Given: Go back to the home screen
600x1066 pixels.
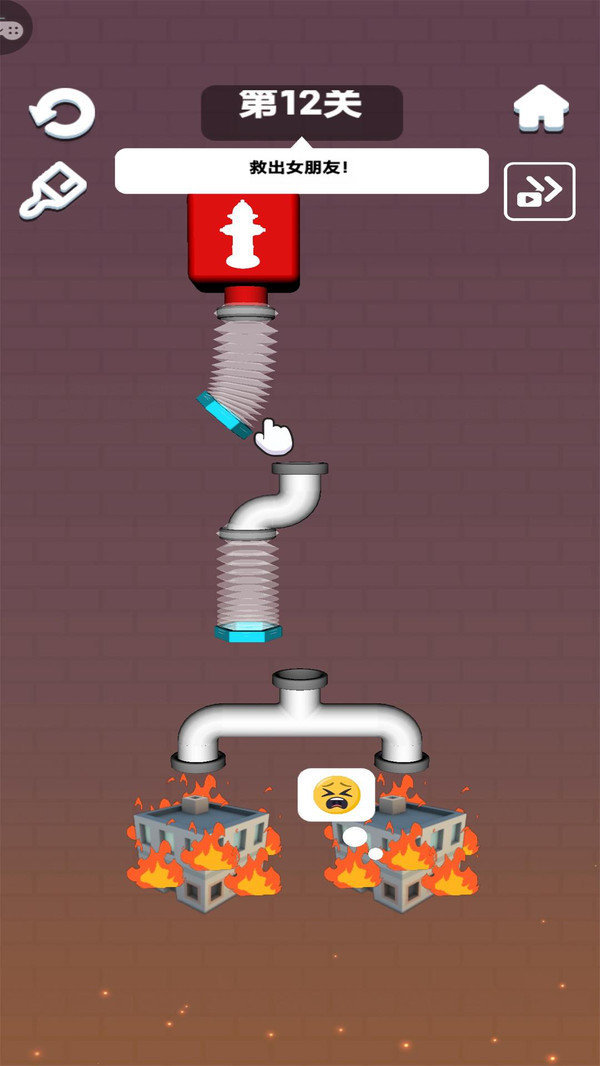Looking at the screenshot, I should click(541, 108).
